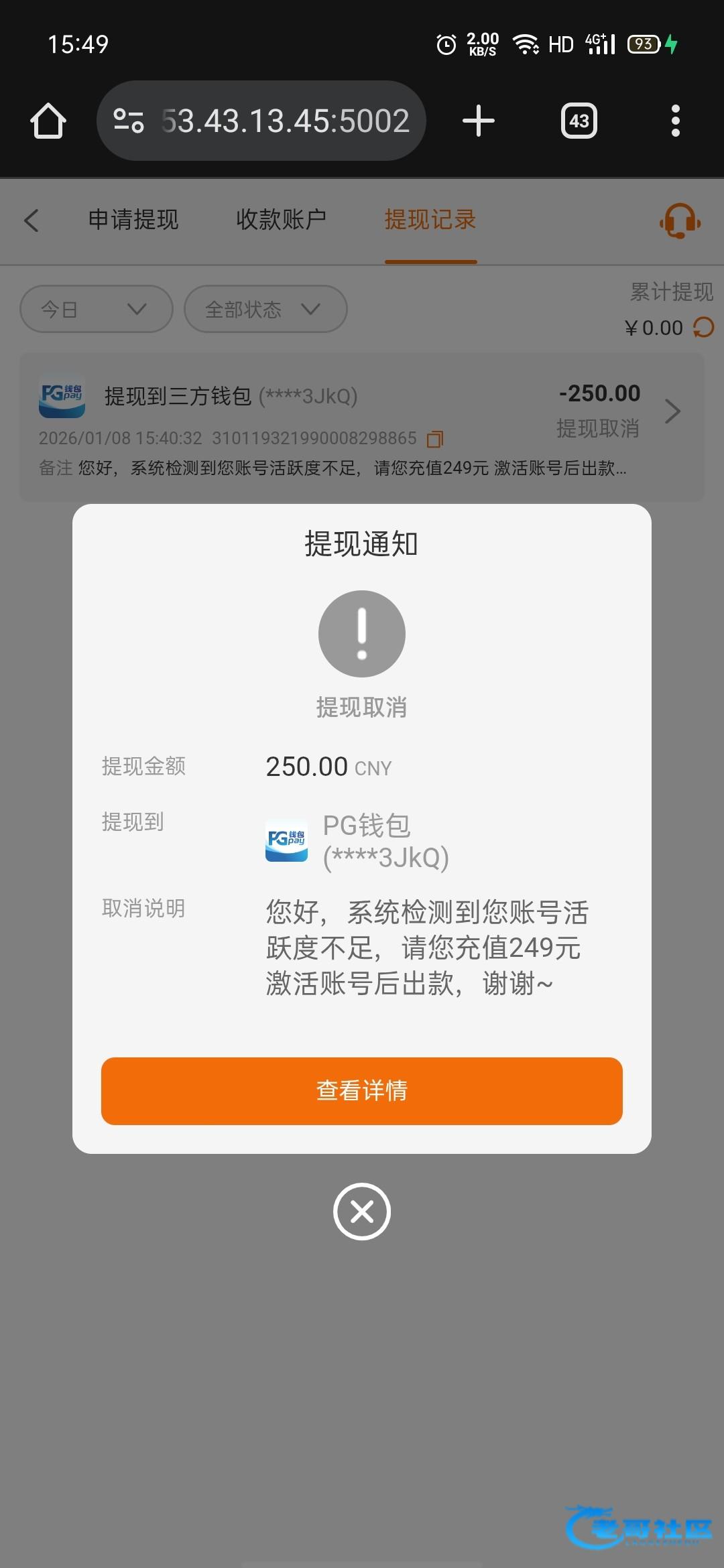724x1568 pixels.
Task: Select the 提现记录 tab
Action: pos(430,220)
